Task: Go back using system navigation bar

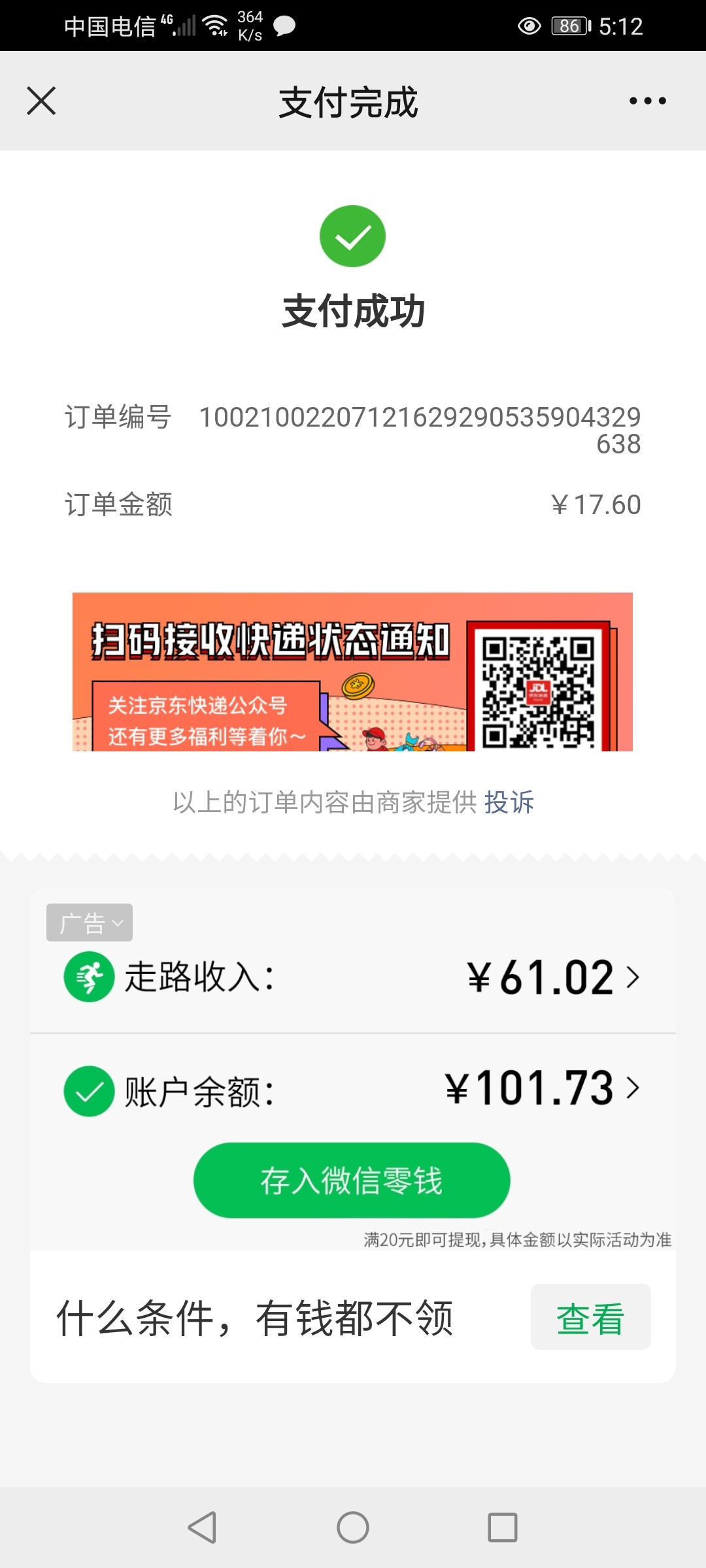Action: [x=202, y=1527]
